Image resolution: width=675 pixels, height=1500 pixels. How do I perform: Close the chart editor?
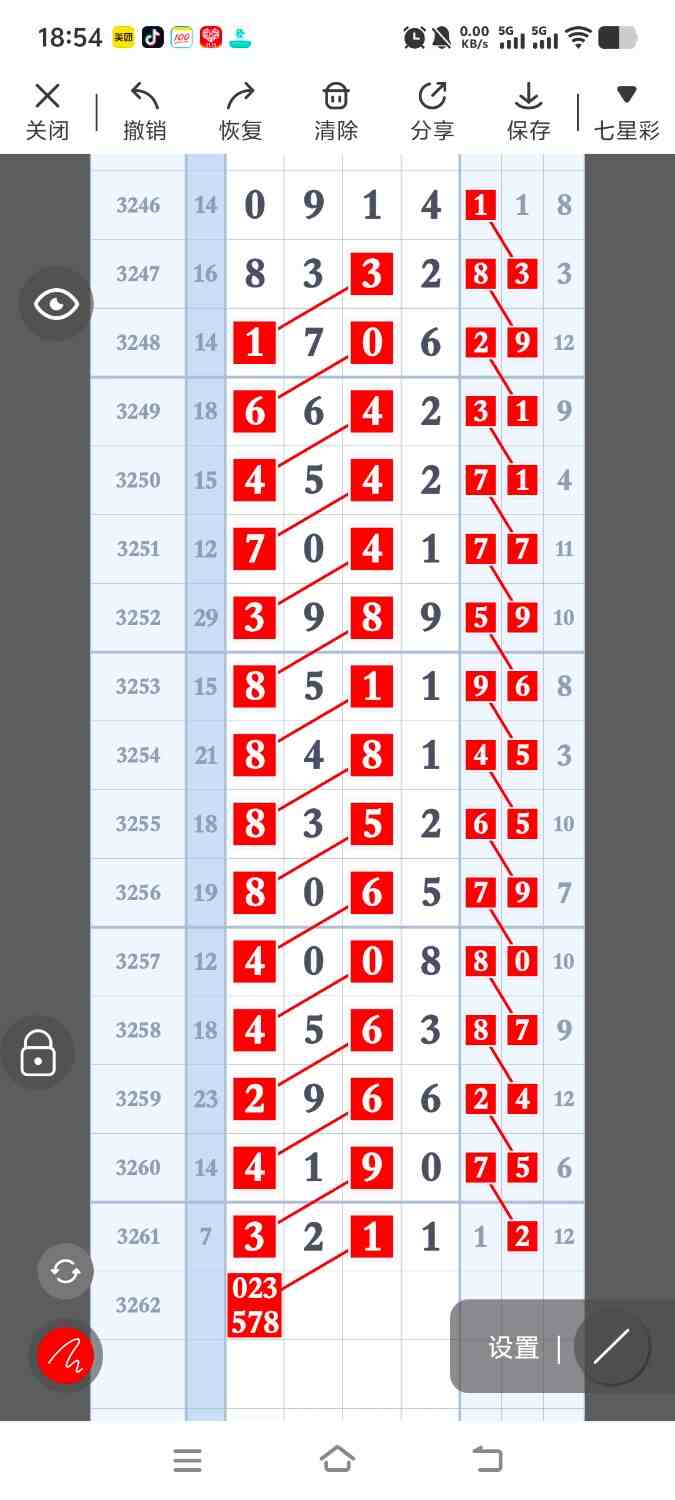point(47,110)
